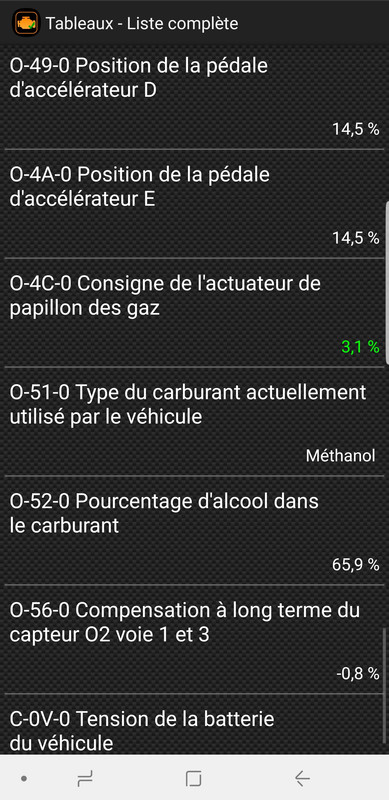The height and width of the screenshot is (800, 389).
Task: Select O-52-0 Pourcentage d'alcool dans le carburant
Action: point(194,531)
